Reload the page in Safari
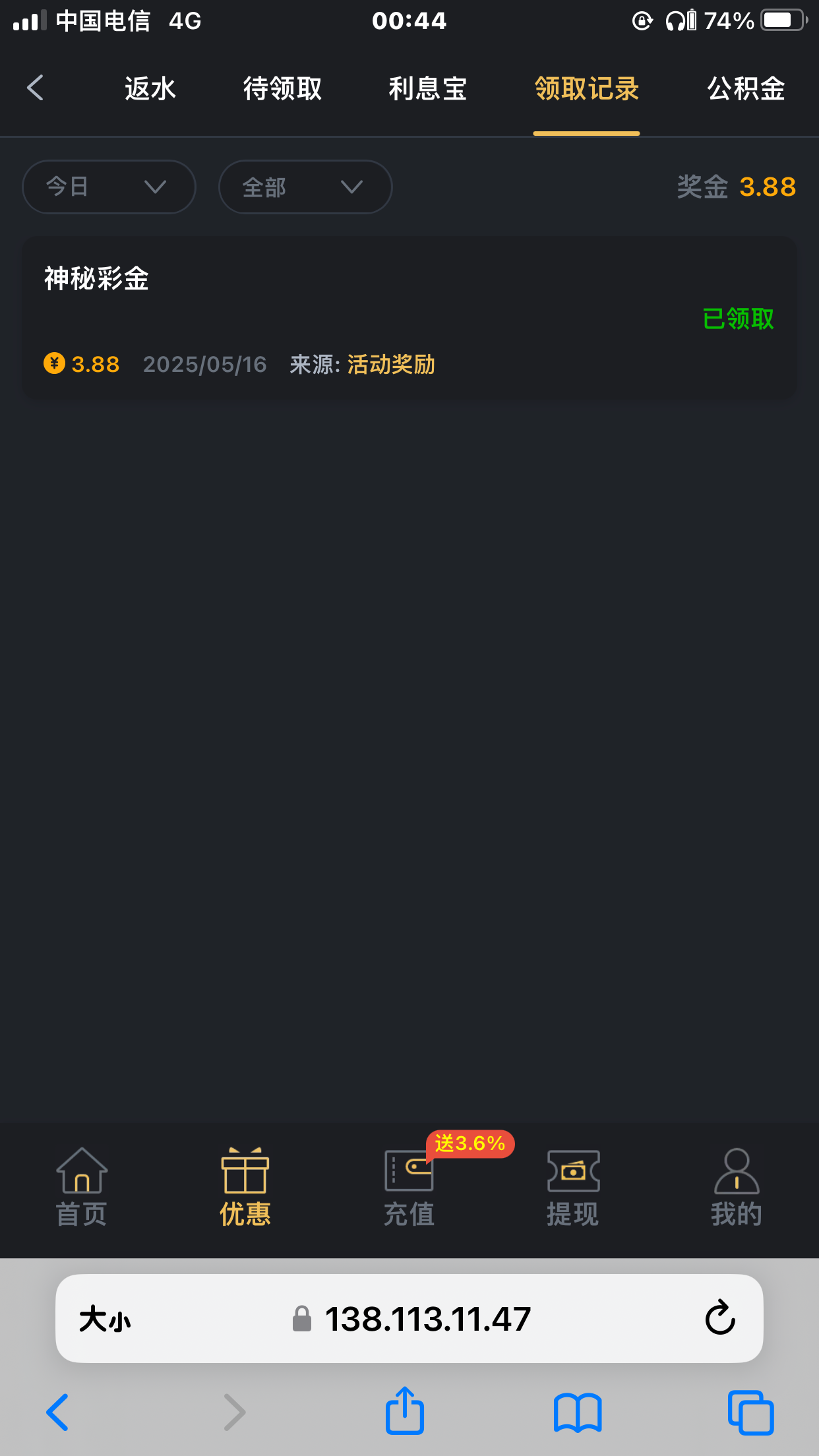This screenshot has width=819, height=1456. click(x=720, y=1318)
